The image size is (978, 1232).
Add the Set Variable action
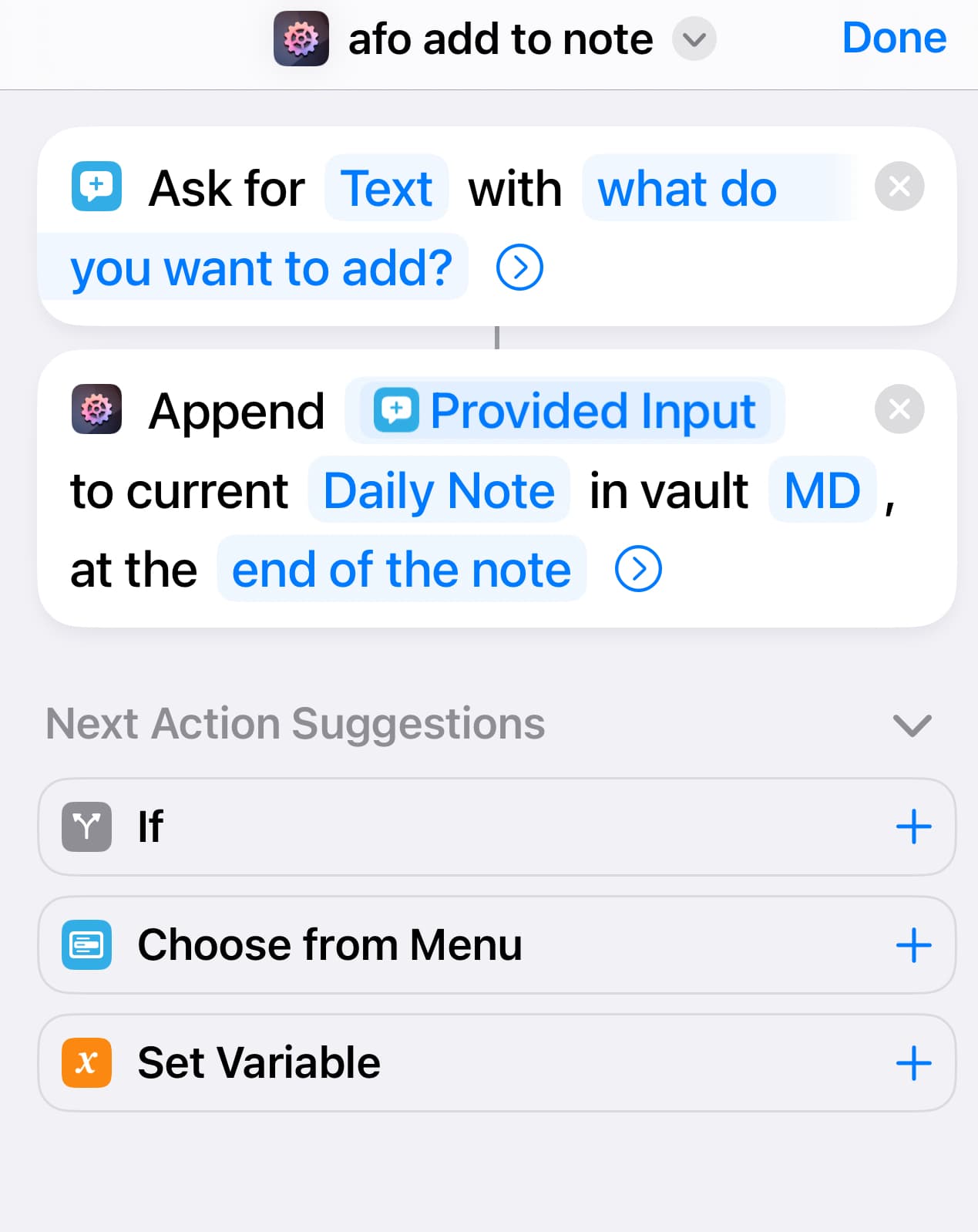[913, 1063]
